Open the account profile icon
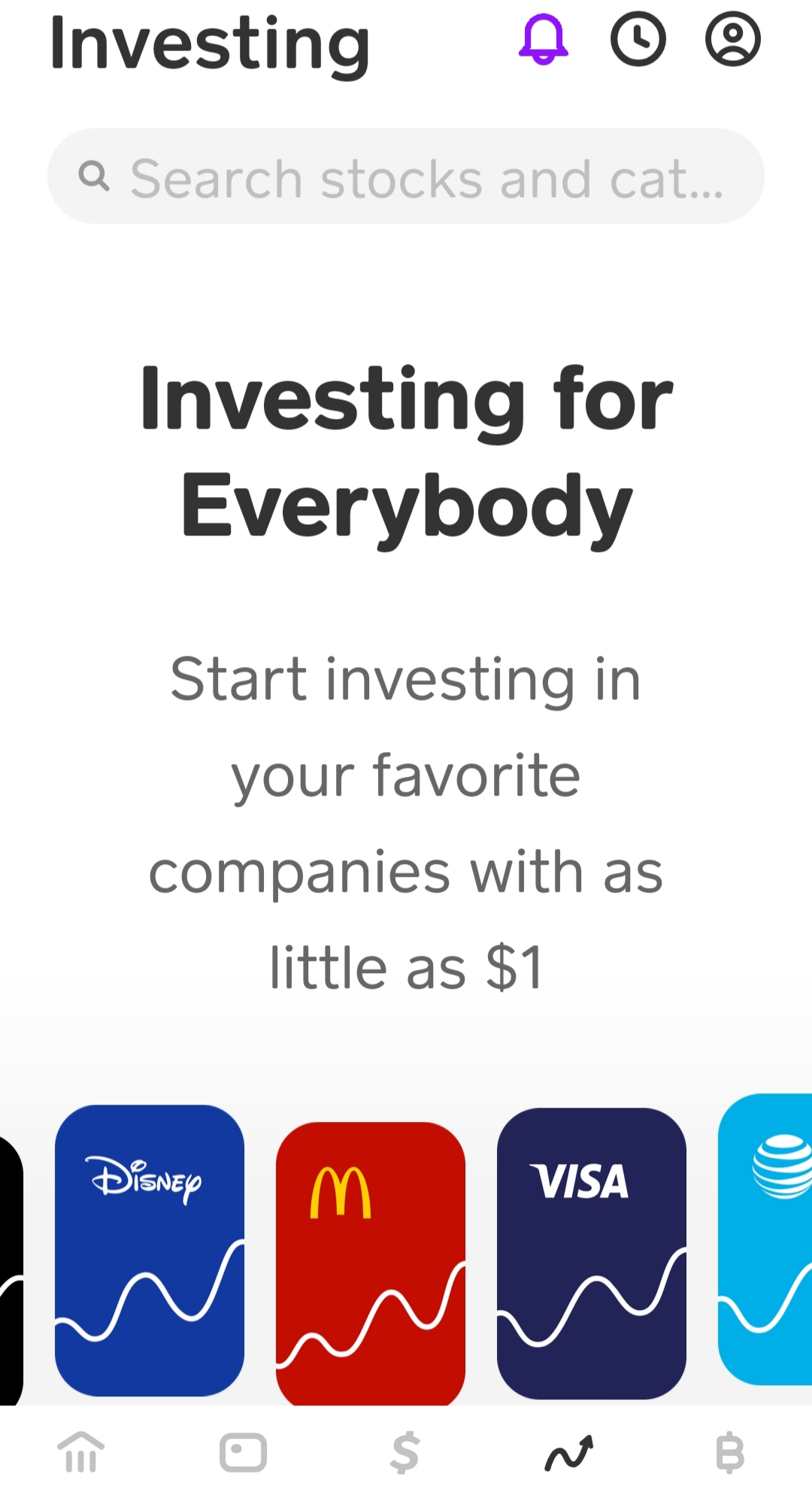Screen dimensions: 812x1492 coord(732,39)
